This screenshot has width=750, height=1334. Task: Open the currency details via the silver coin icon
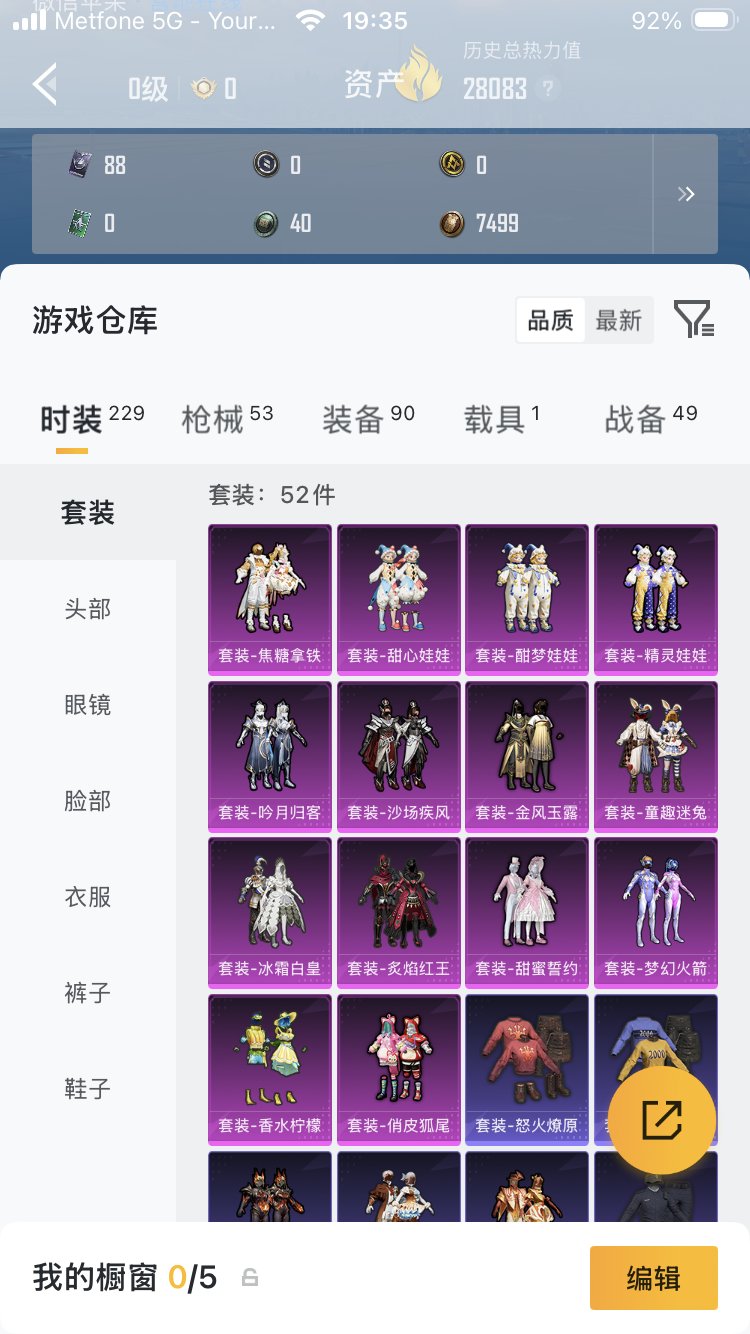coord(266,165)
